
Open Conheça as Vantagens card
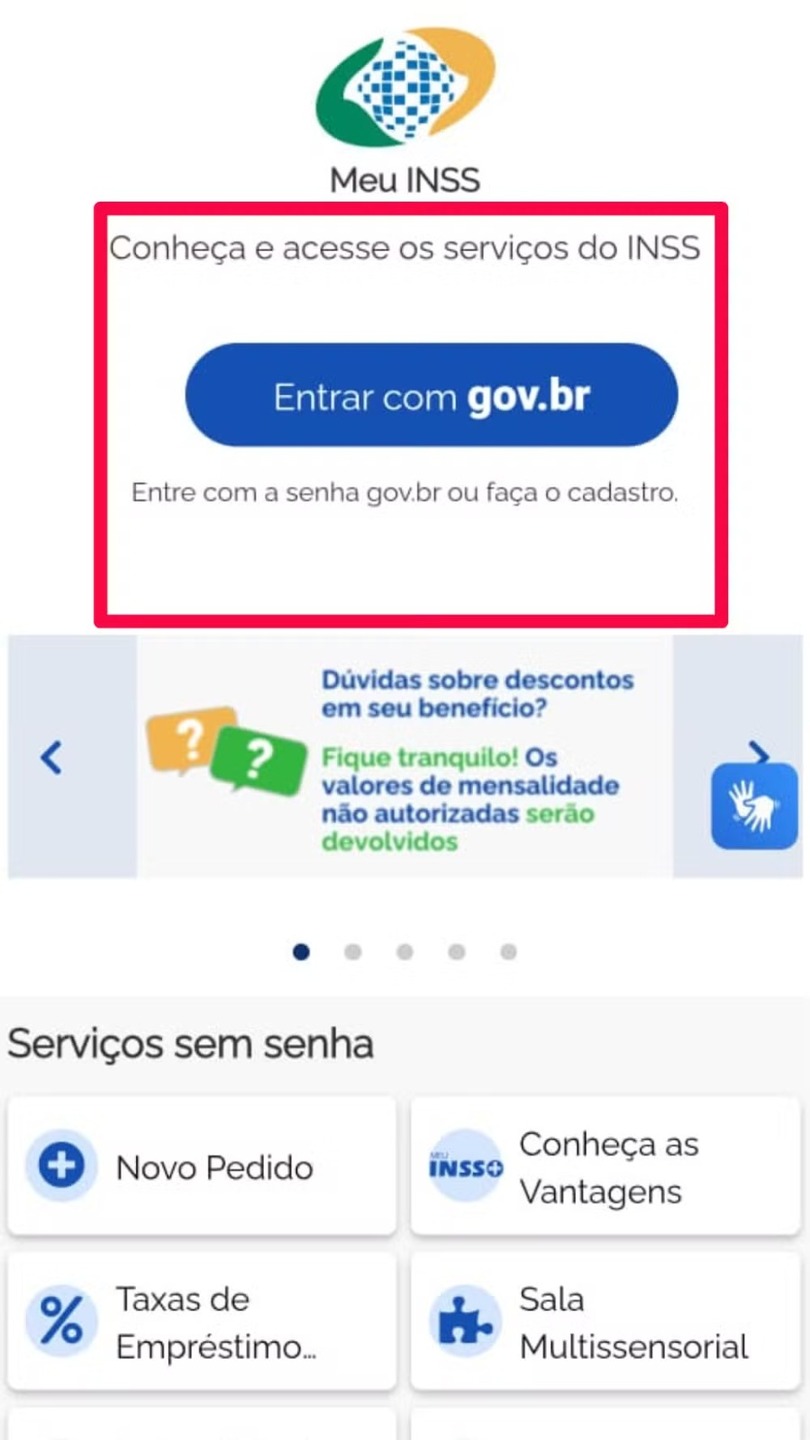605,1166
